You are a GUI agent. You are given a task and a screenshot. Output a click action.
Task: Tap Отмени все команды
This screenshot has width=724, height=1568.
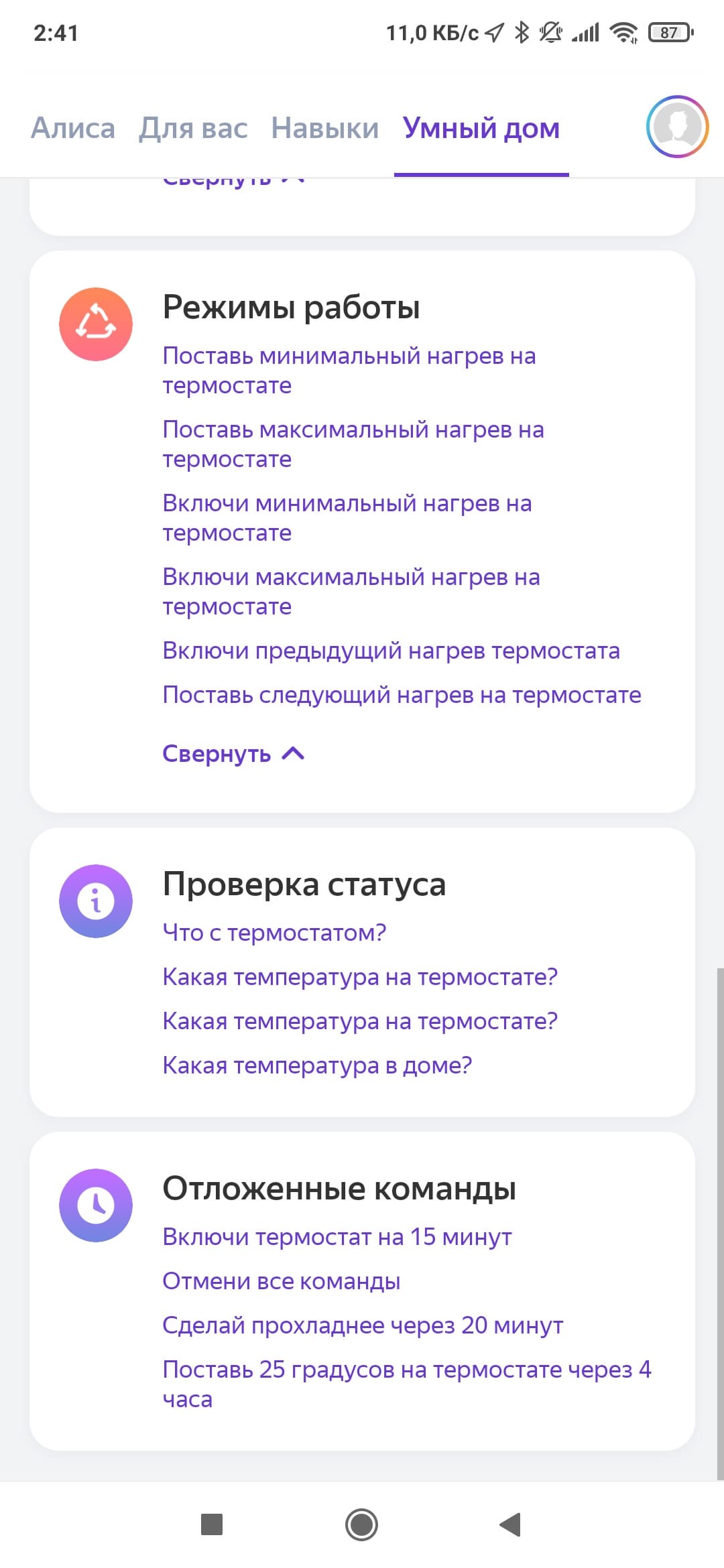[281, 1281]
